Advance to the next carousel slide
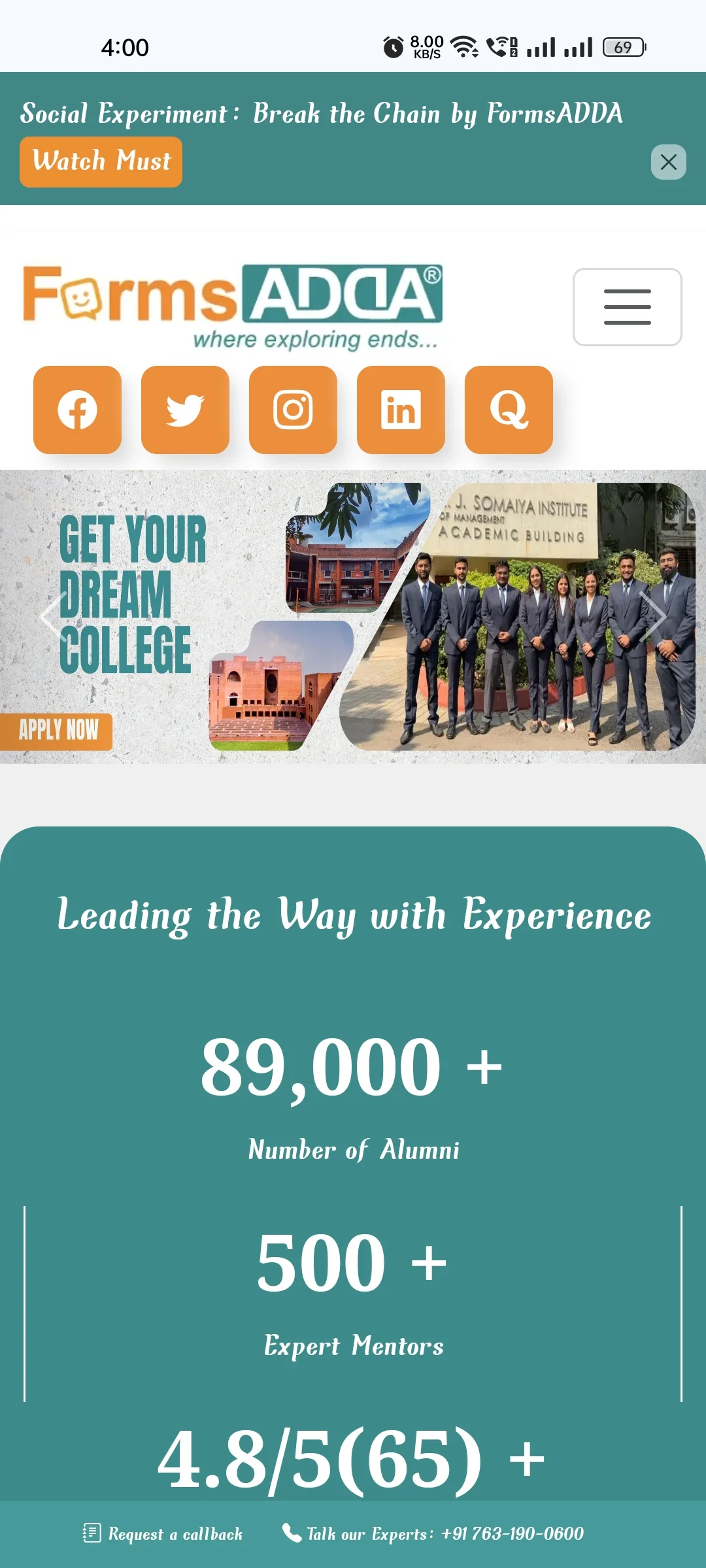This screenshot has width=706, height=1568. (x=654, y=616)
